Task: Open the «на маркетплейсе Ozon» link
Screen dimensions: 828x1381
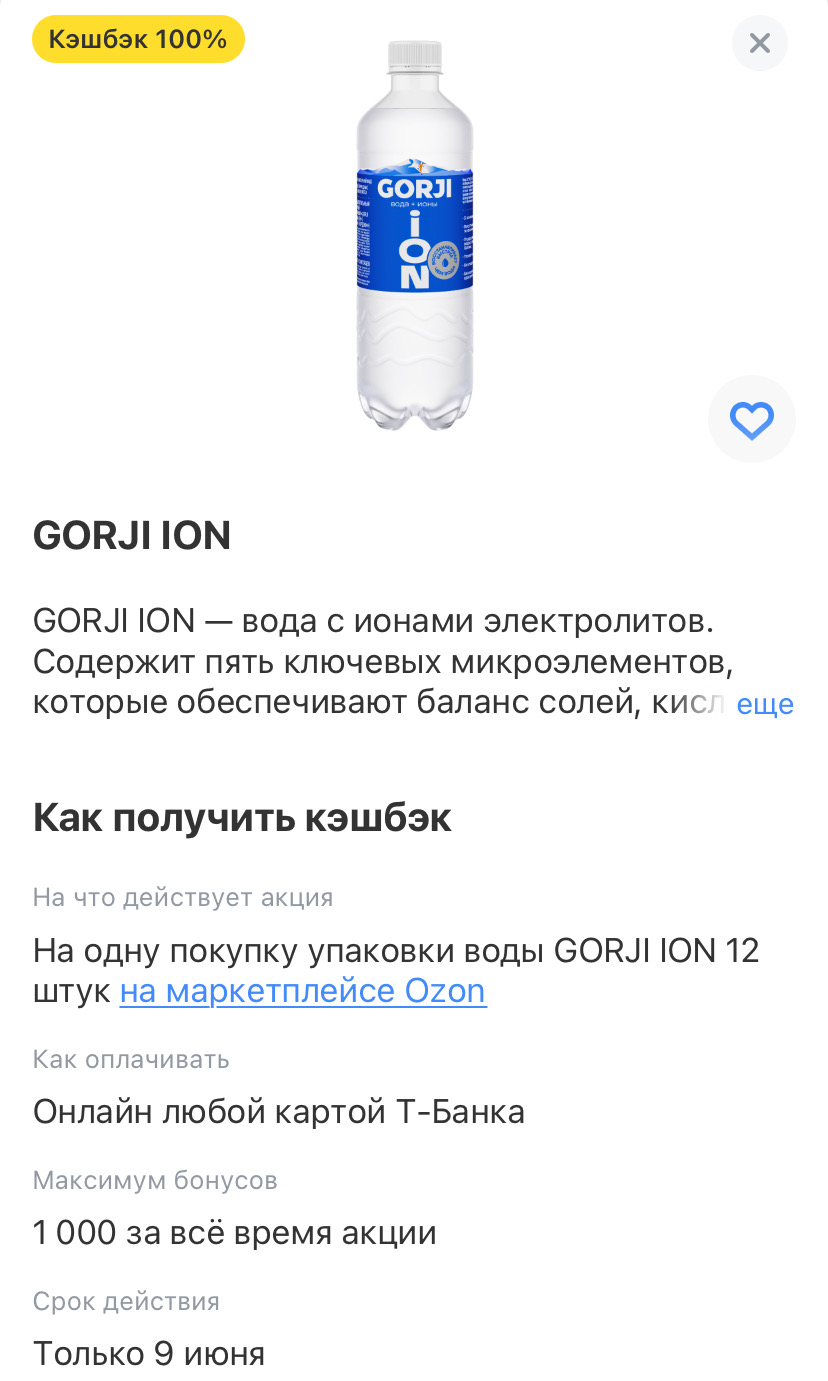Action: point(303,991)
